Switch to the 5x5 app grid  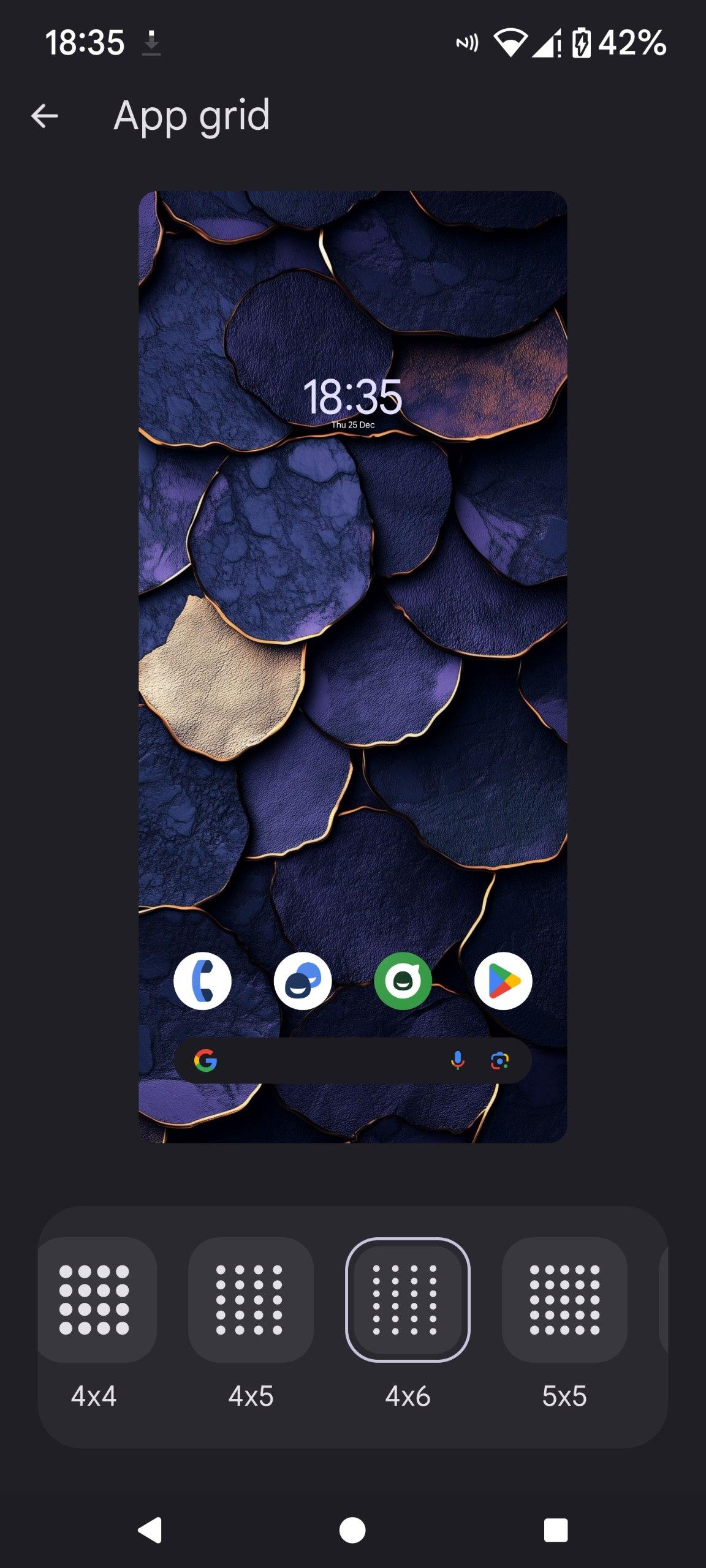(564, 1299)
